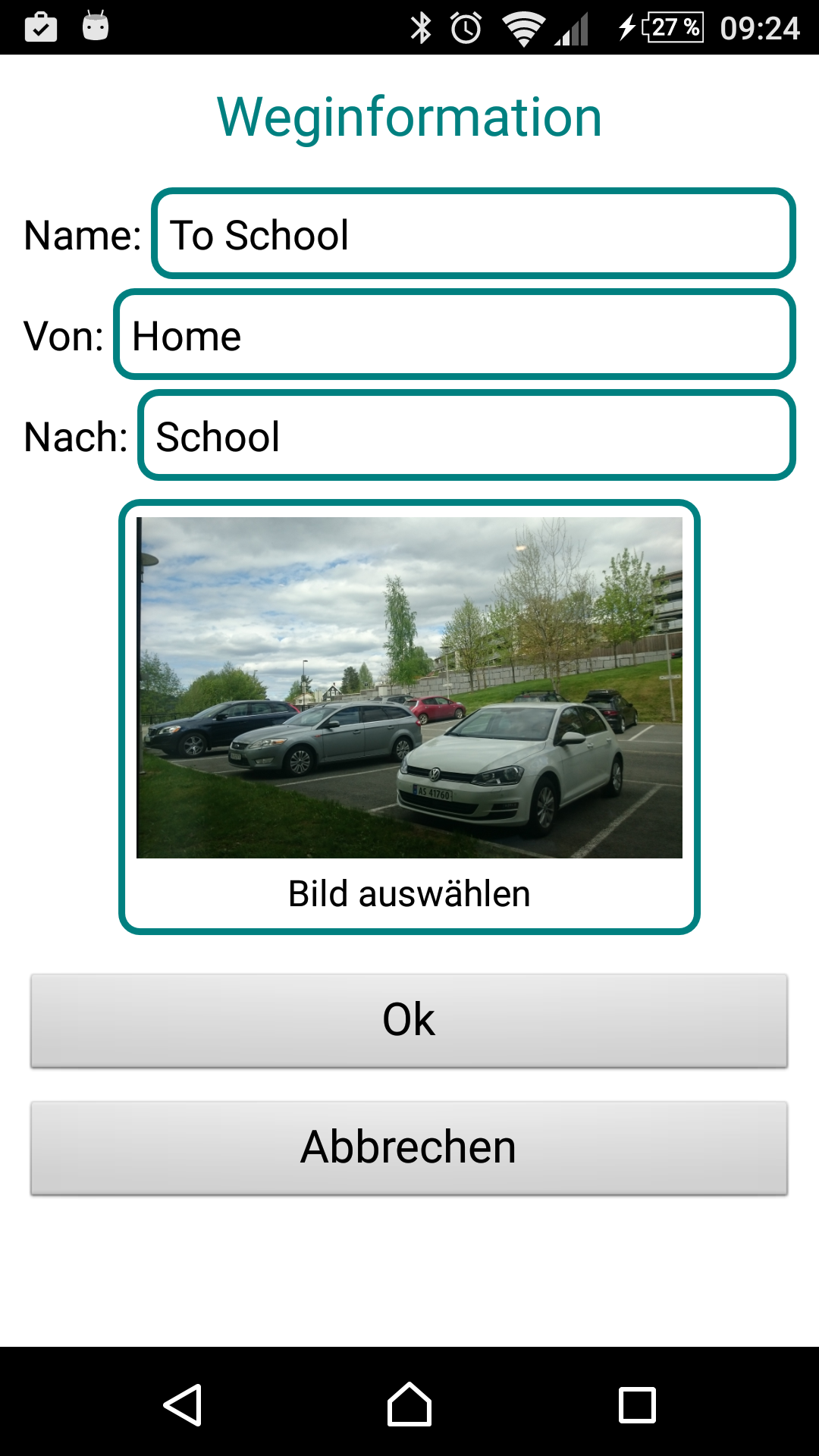Edit the Name field containing To School
Screen dimensions: 819x1456
(473, 234)
